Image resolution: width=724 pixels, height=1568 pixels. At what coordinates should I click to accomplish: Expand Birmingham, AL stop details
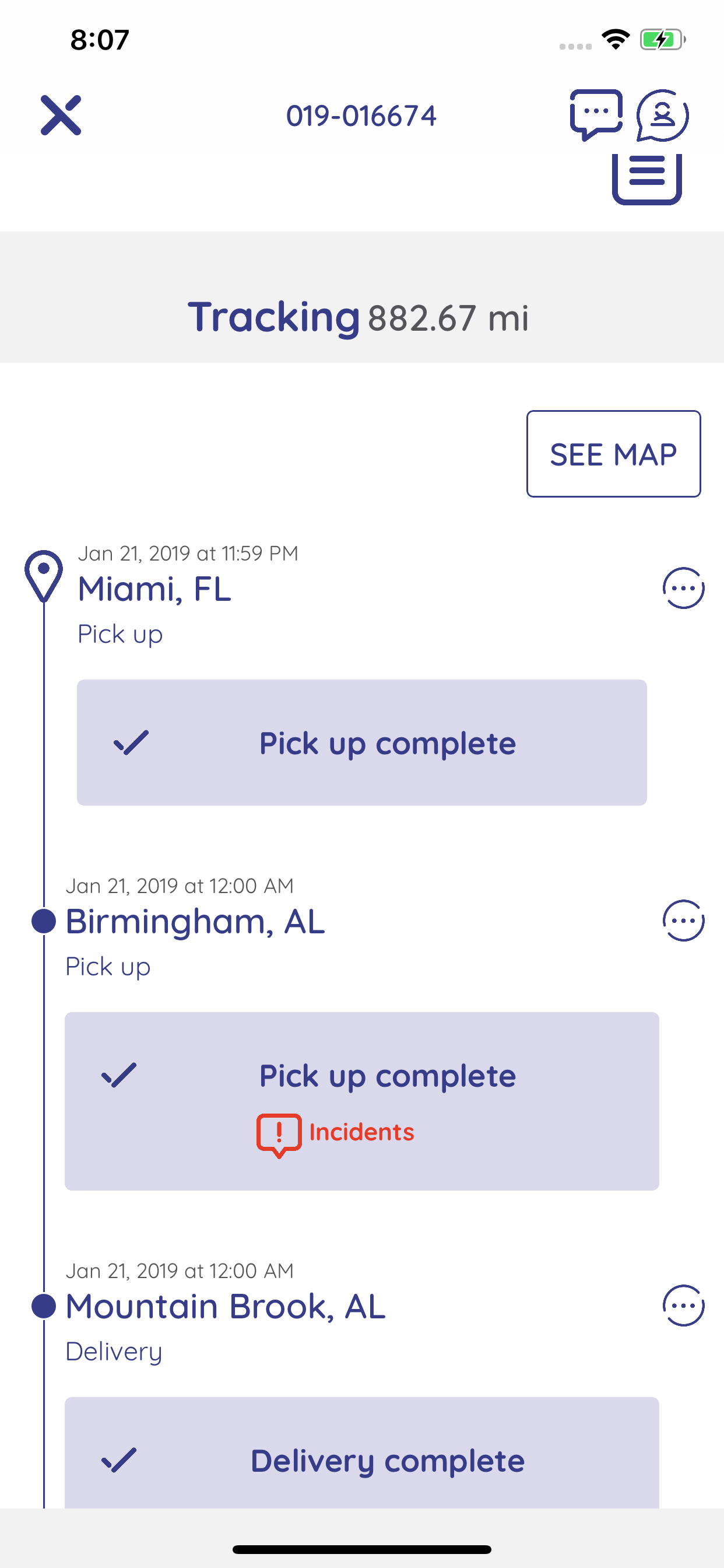click(195, 922)
